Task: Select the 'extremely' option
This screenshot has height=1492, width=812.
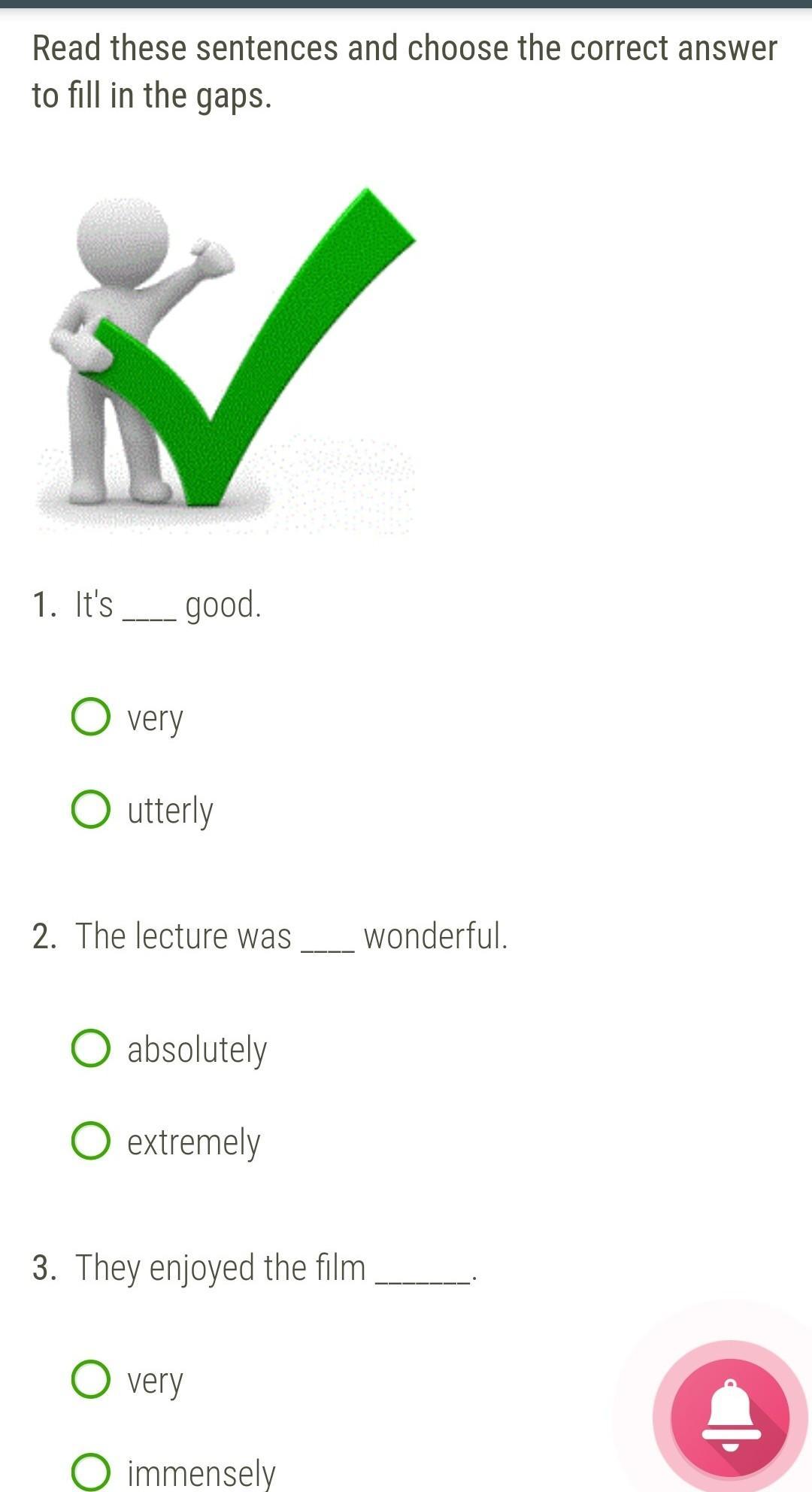Action: click(x=91, y=1141)
